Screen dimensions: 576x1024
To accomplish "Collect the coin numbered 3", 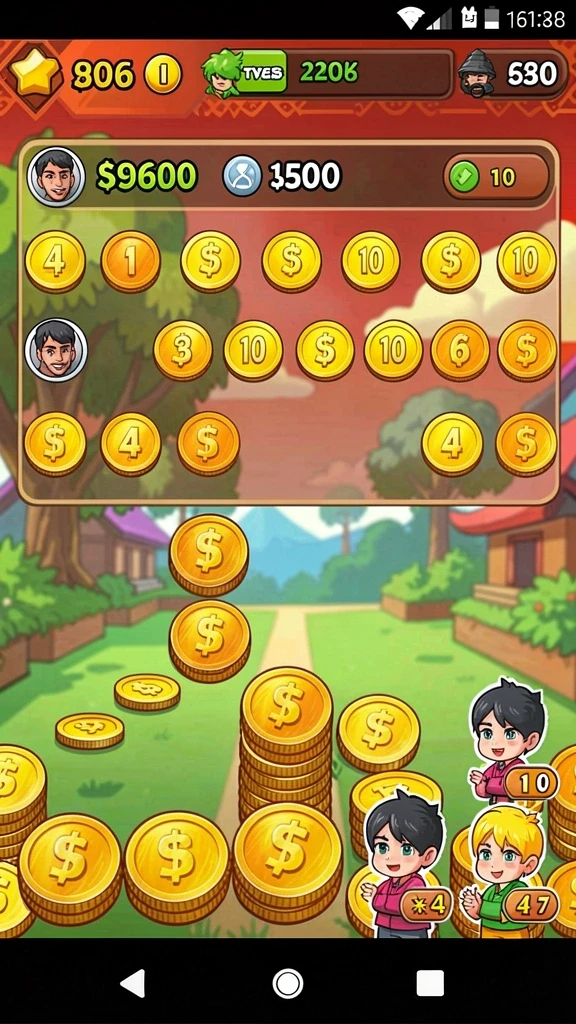I will pos(183,350).
